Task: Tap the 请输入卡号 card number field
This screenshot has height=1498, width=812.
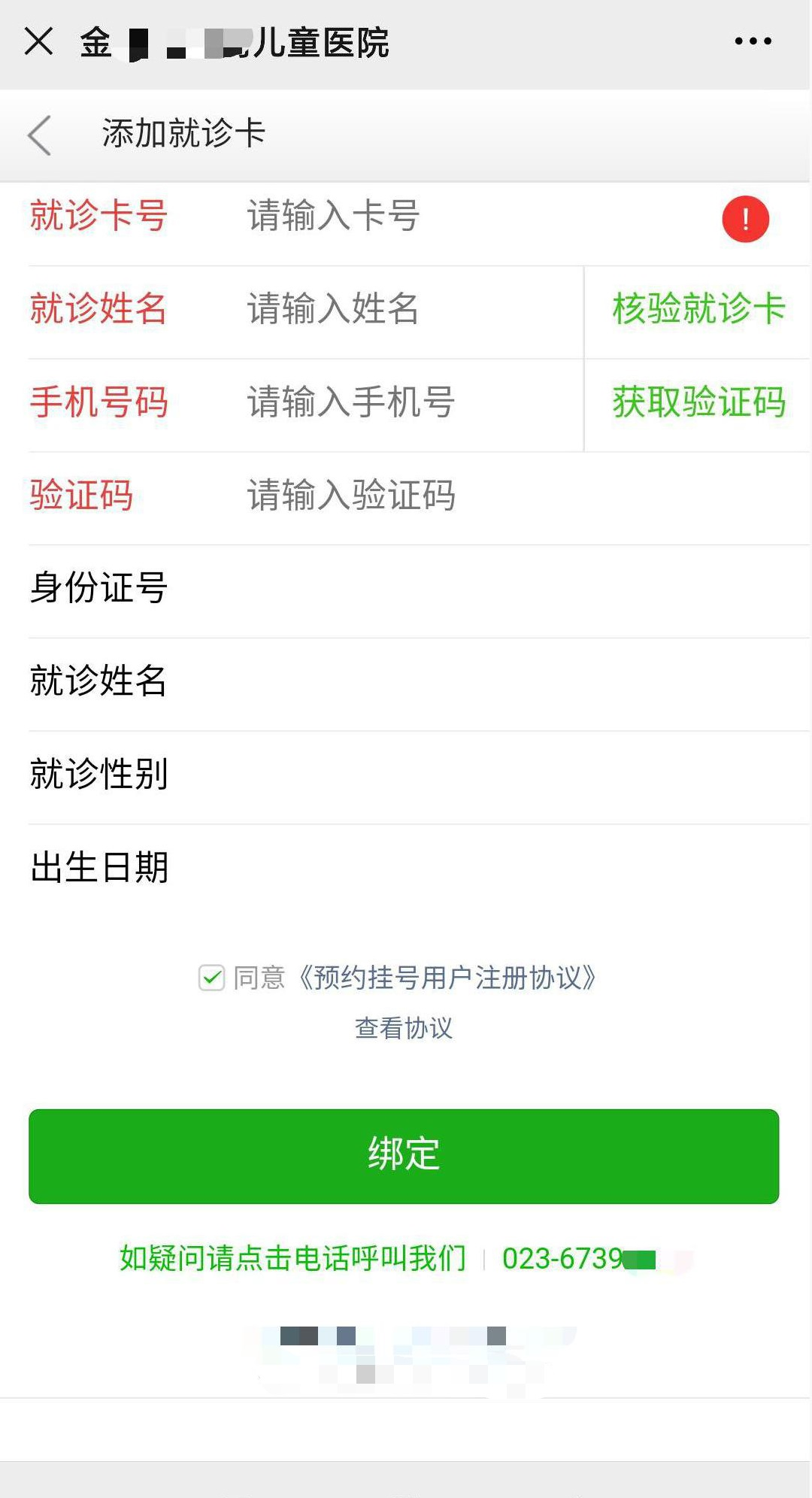Action: tap(451, 217)
